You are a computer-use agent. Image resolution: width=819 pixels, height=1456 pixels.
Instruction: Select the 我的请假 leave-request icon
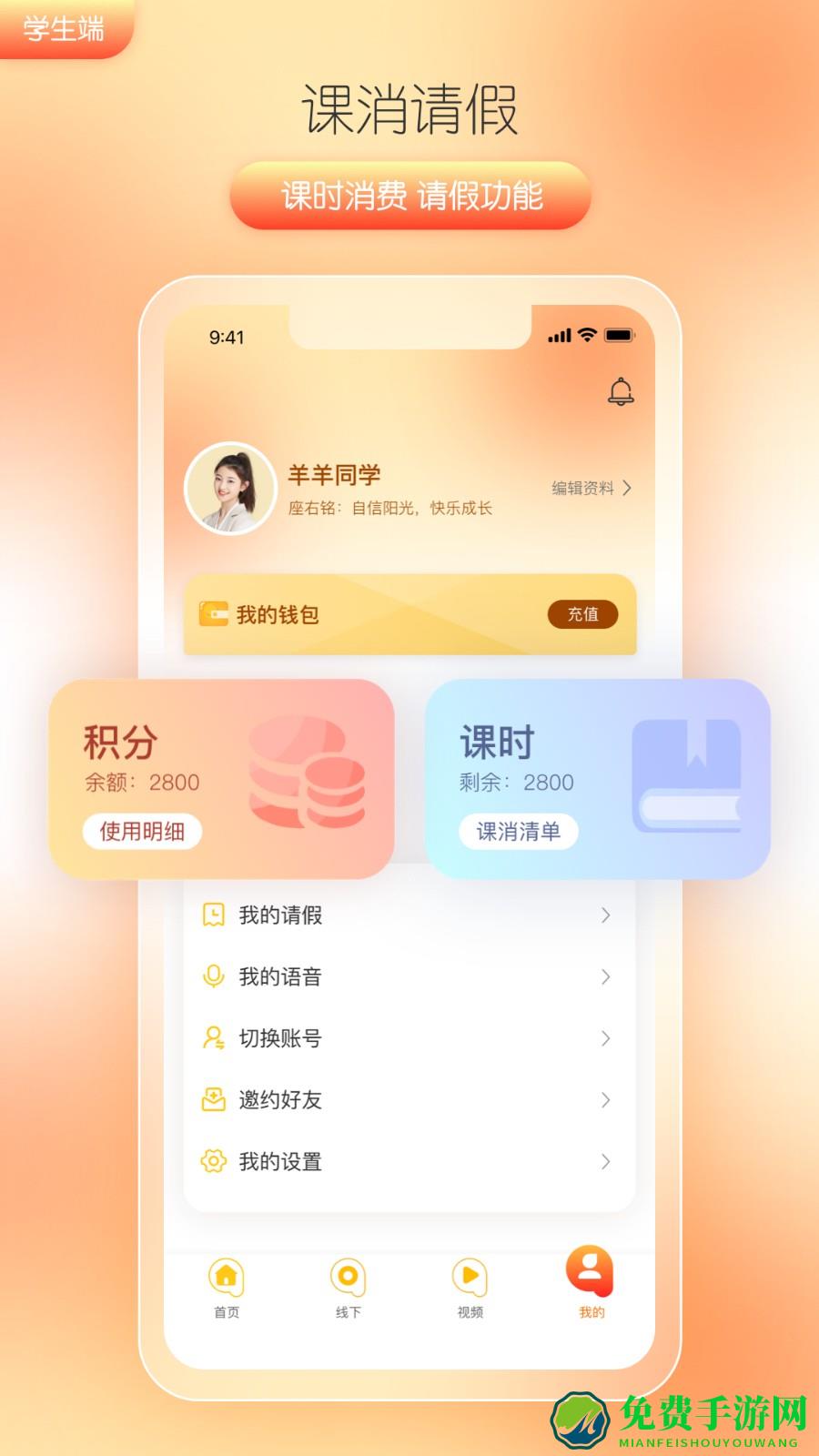(212, 915)
